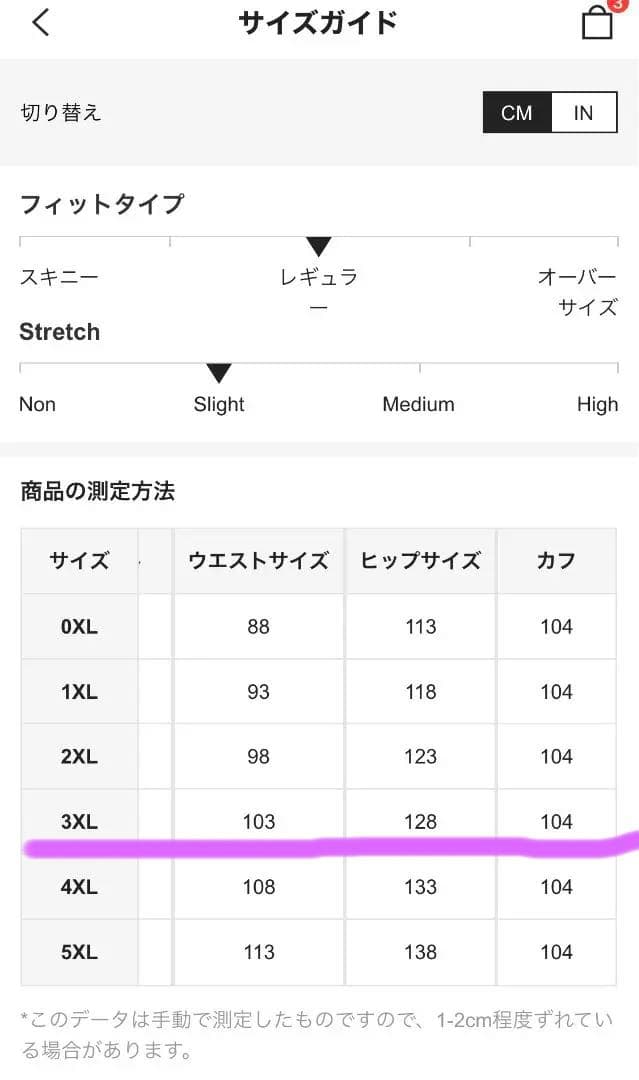The image size is (639, 1080).
Task: Select CM units
Action: click(x=517, y=112)
